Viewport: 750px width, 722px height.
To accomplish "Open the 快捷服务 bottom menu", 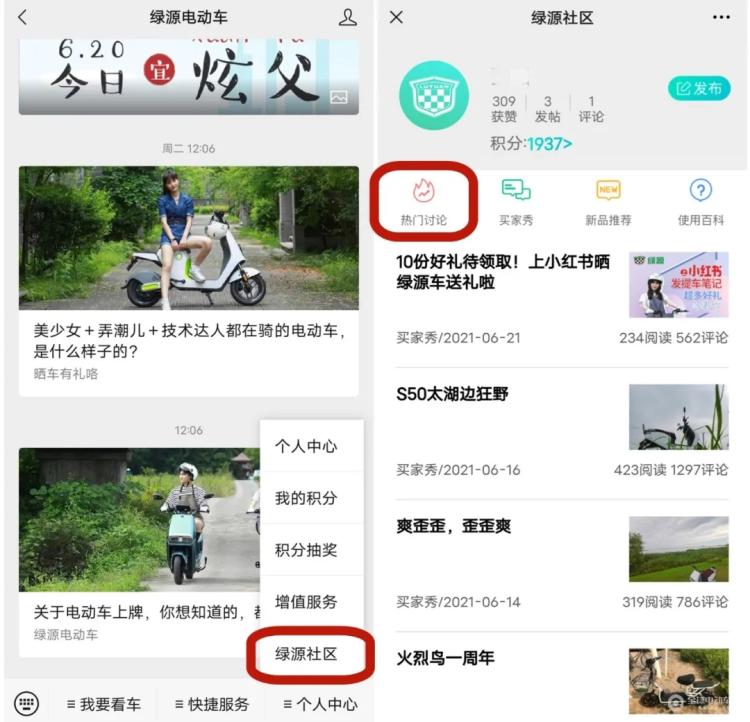I will pyautogui.click(x=212, y=704).
